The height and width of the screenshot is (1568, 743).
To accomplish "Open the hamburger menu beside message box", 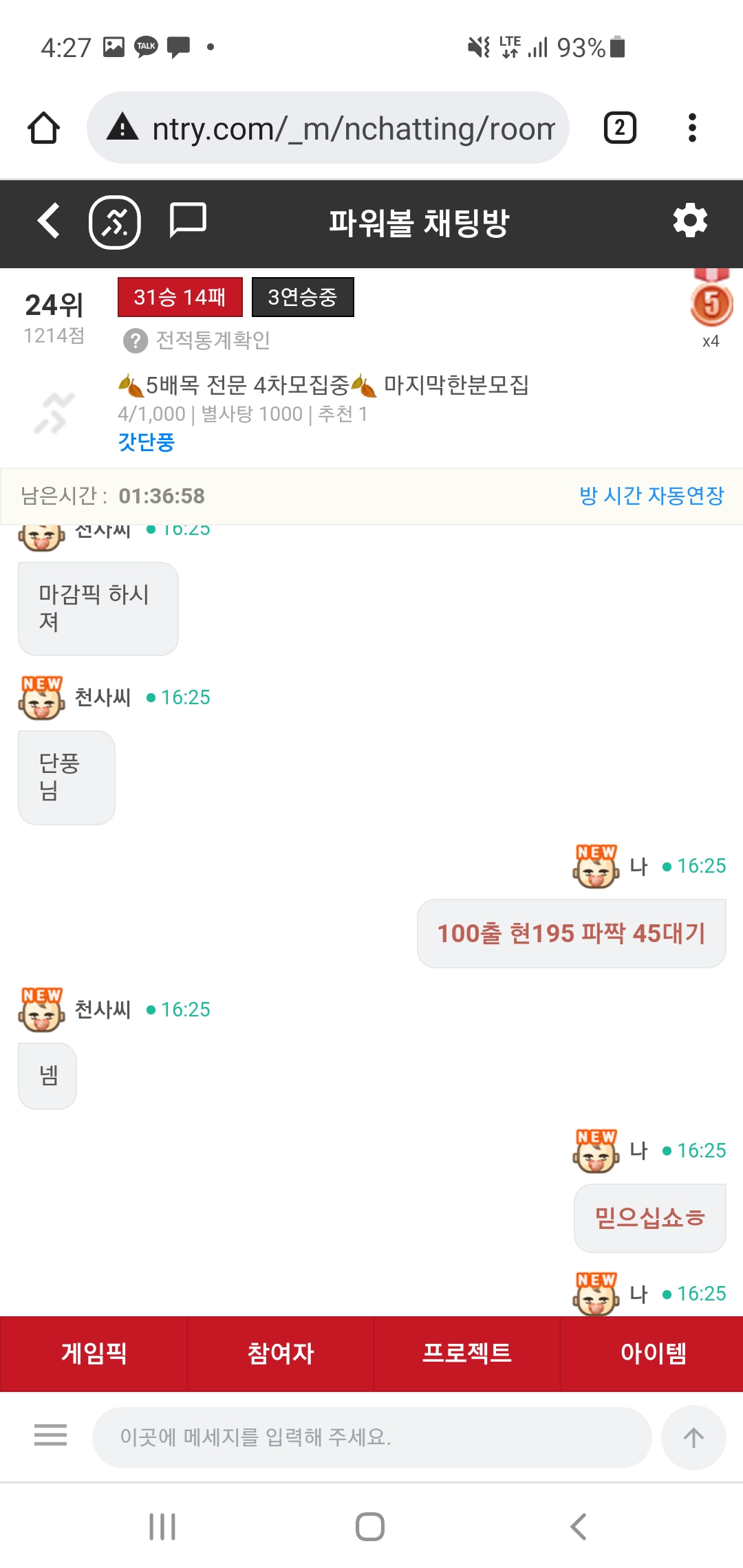I will tap(50, 1435).
